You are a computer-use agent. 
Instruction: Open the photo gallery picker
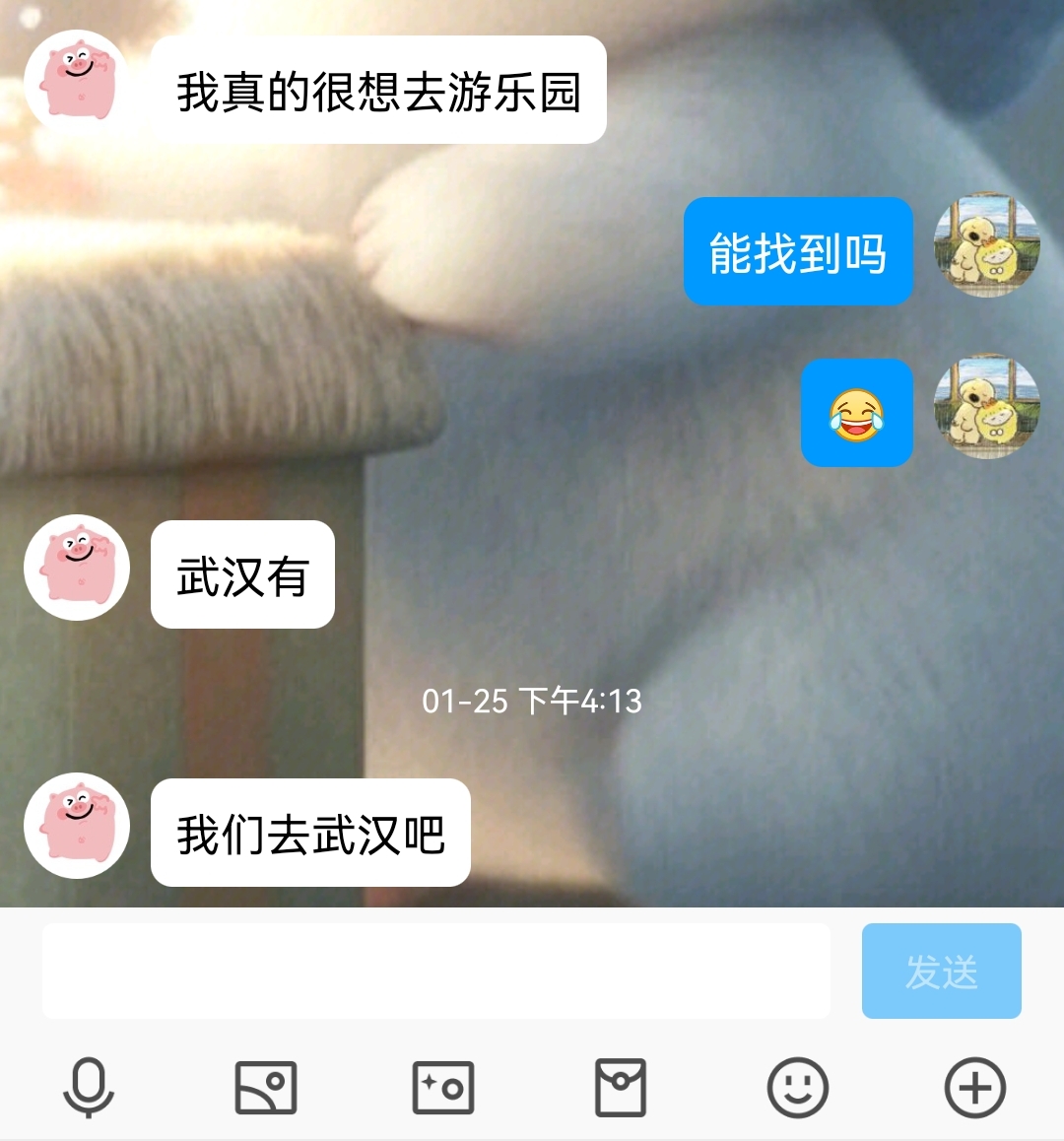pyautogui.click(x=266, y=1088)
